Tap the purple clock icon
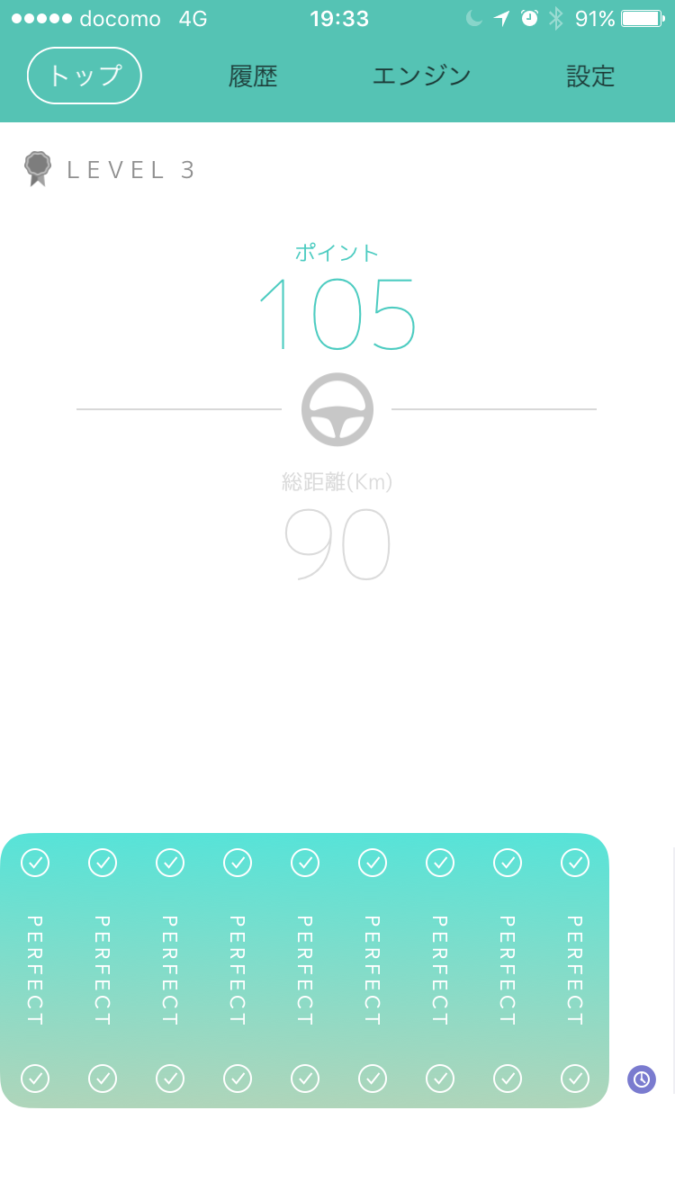675x1200 pixels. [642, 1079]
